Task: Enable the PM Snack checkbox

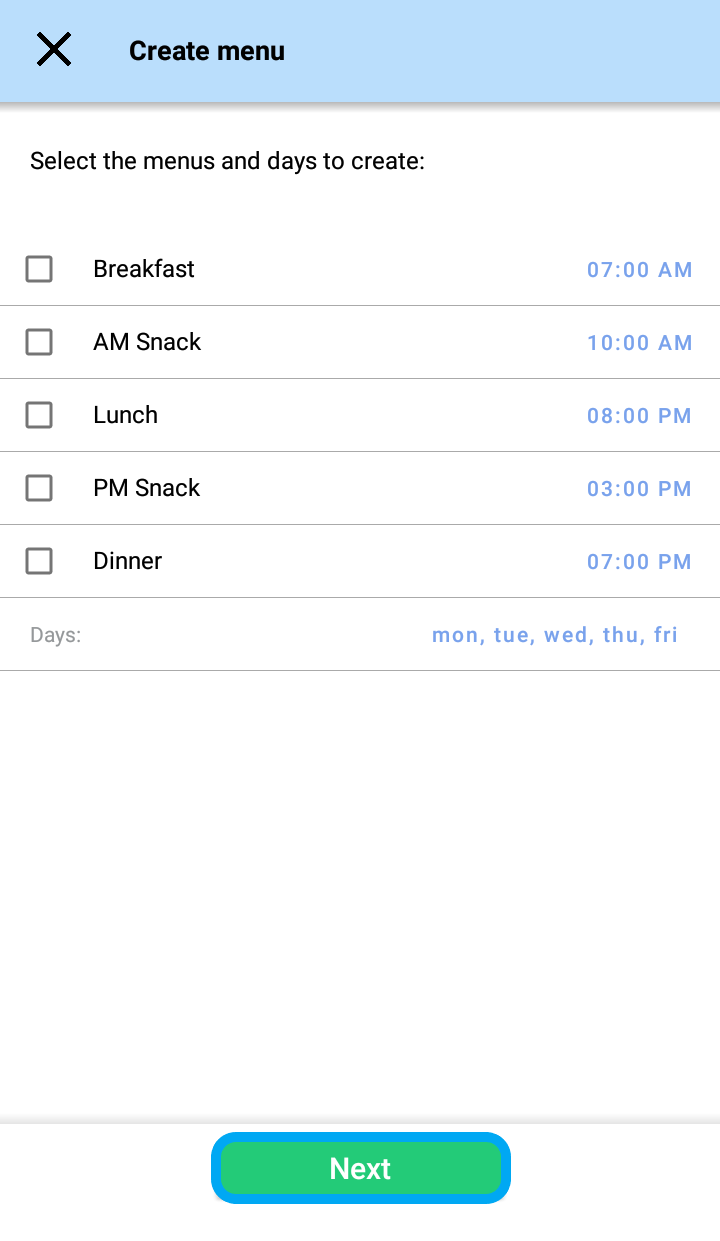Action: (x=39, y=488)
